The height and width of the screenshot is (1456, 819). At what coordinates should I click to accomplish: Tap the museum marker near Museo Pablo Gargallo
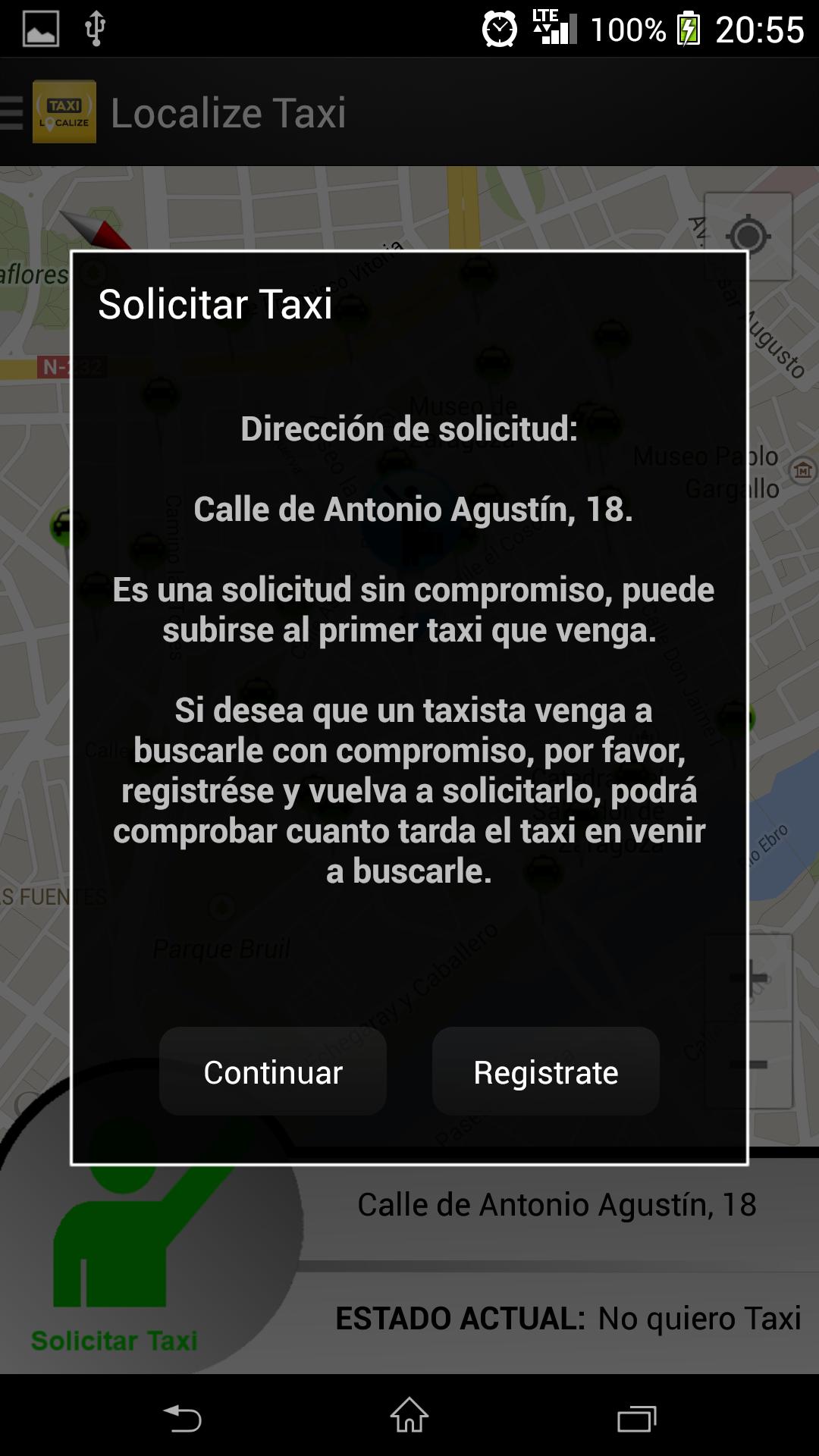click(800, 469)
